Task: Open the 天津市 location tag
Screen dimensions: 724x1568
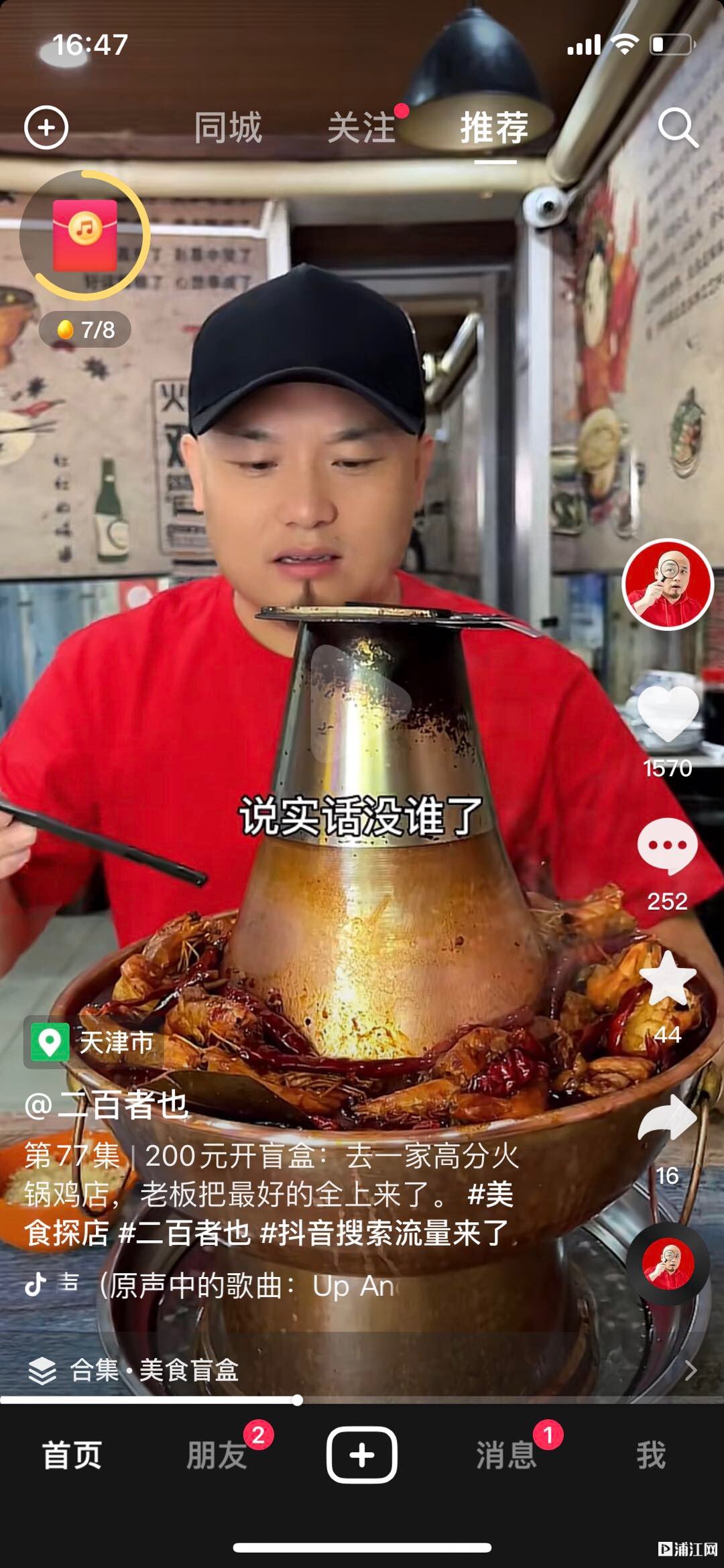Action: point(94,1042)
